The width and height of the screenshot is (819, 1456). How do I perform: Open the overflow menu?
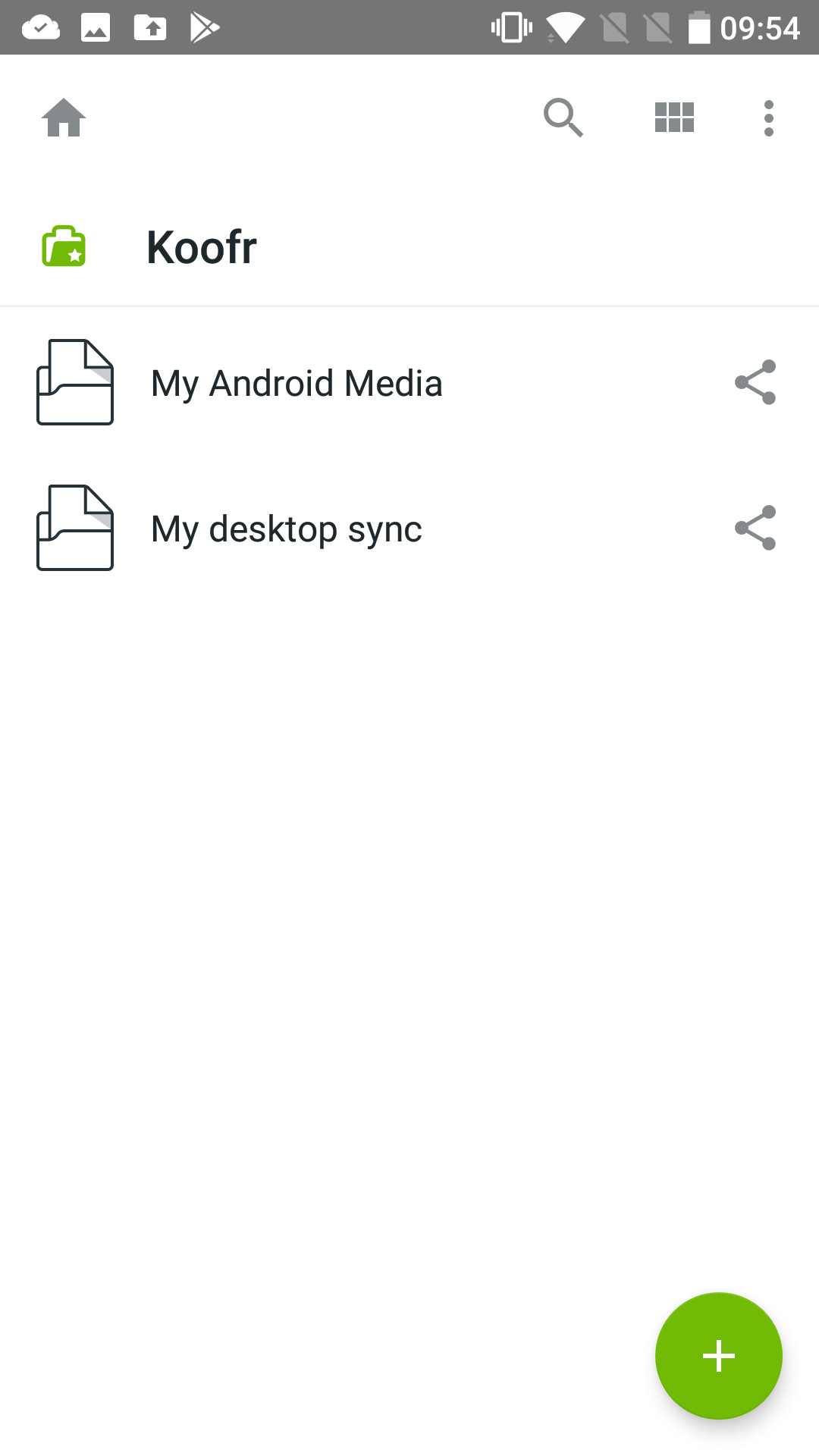point(769,118)
